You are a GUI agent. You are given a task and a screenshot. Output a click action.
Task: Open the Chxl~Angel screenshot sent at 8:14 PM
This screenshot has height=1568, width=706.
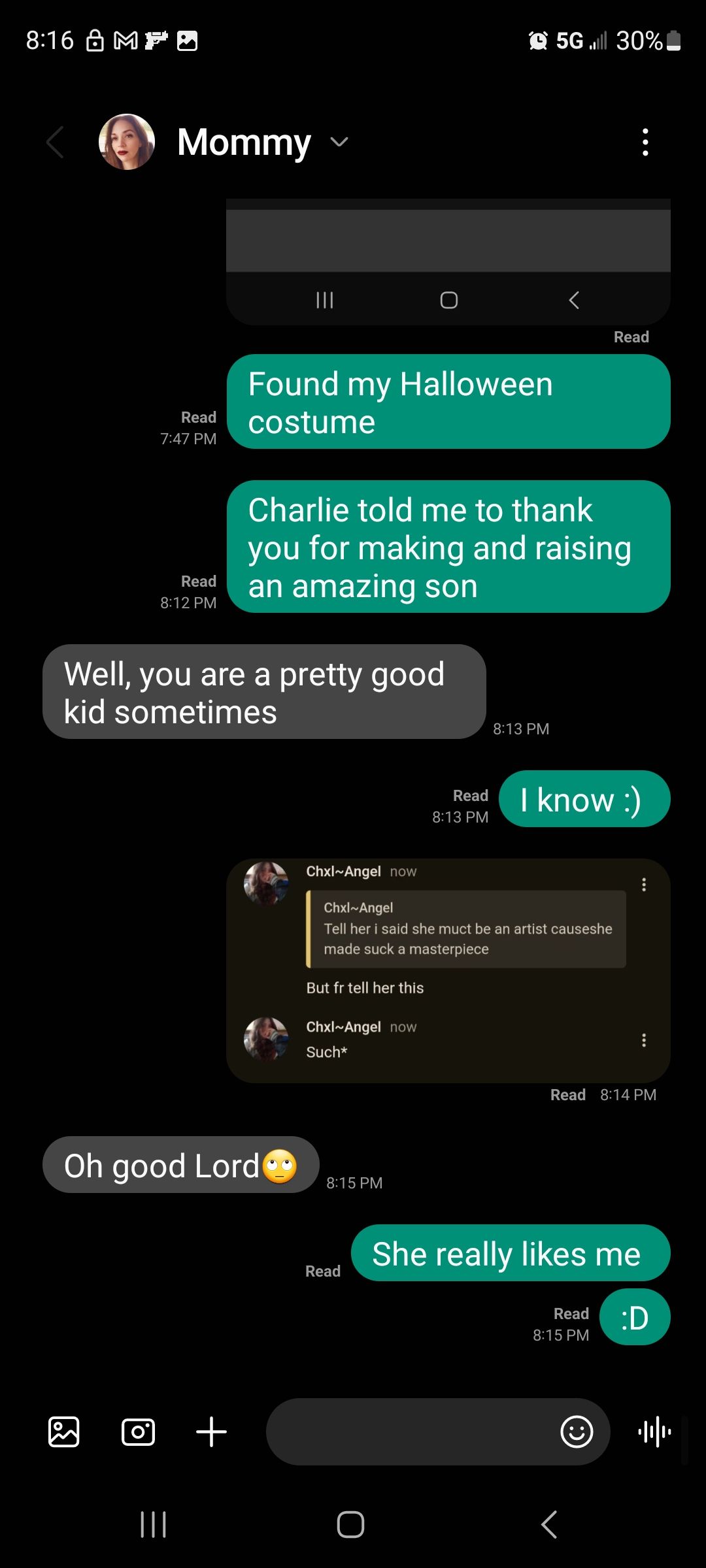448,970
